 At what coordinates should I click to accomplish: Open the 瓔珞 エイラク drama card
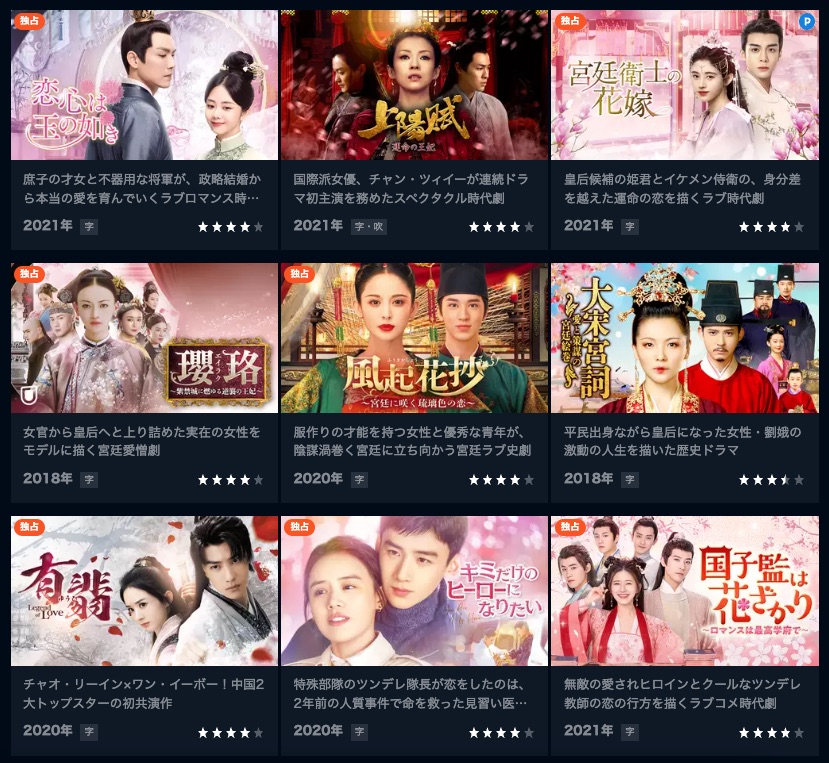click(x=144, y=338)
